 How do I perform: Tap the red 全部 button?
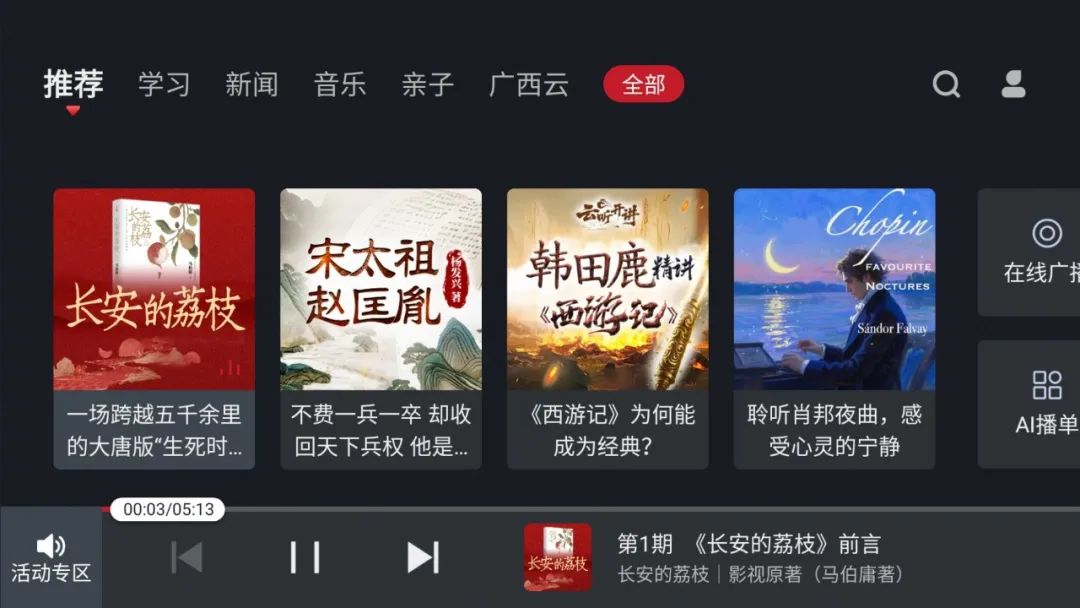point(643,85)
